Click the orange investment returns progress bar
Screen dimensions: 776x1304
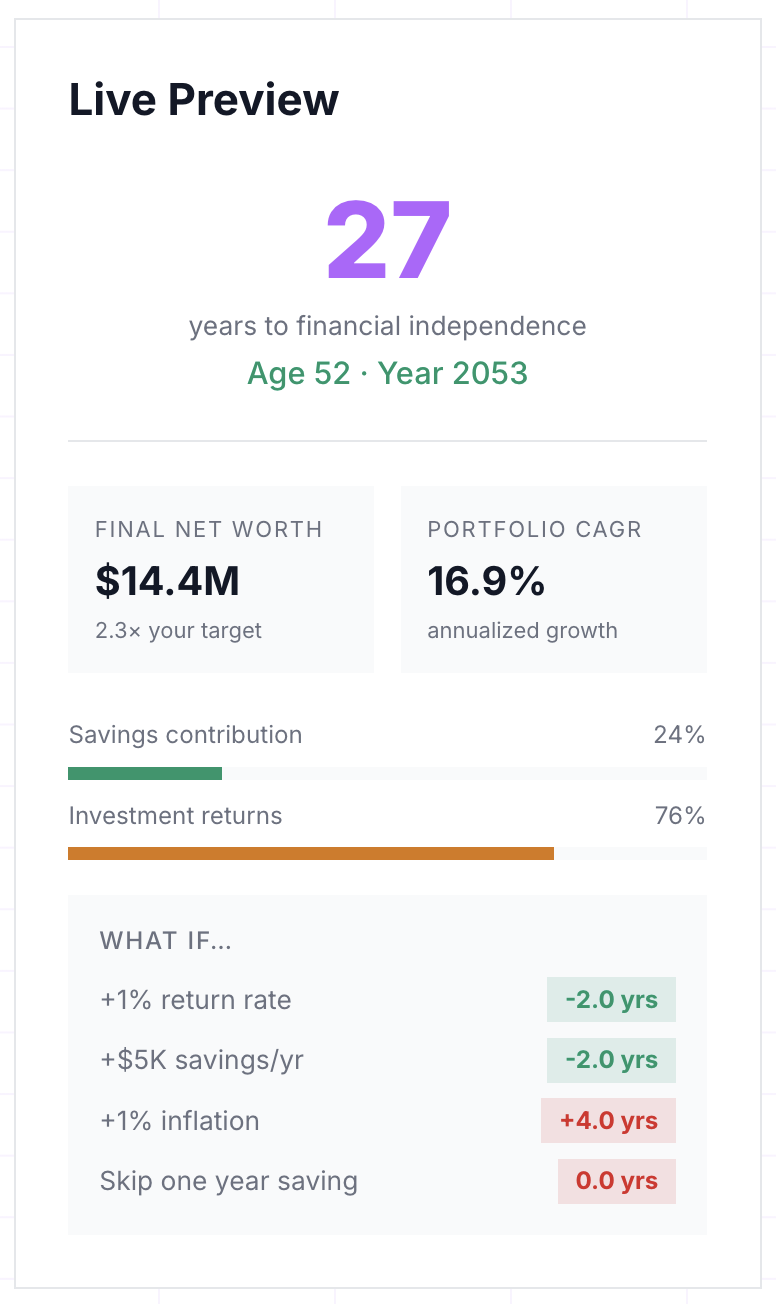[310, 853]
